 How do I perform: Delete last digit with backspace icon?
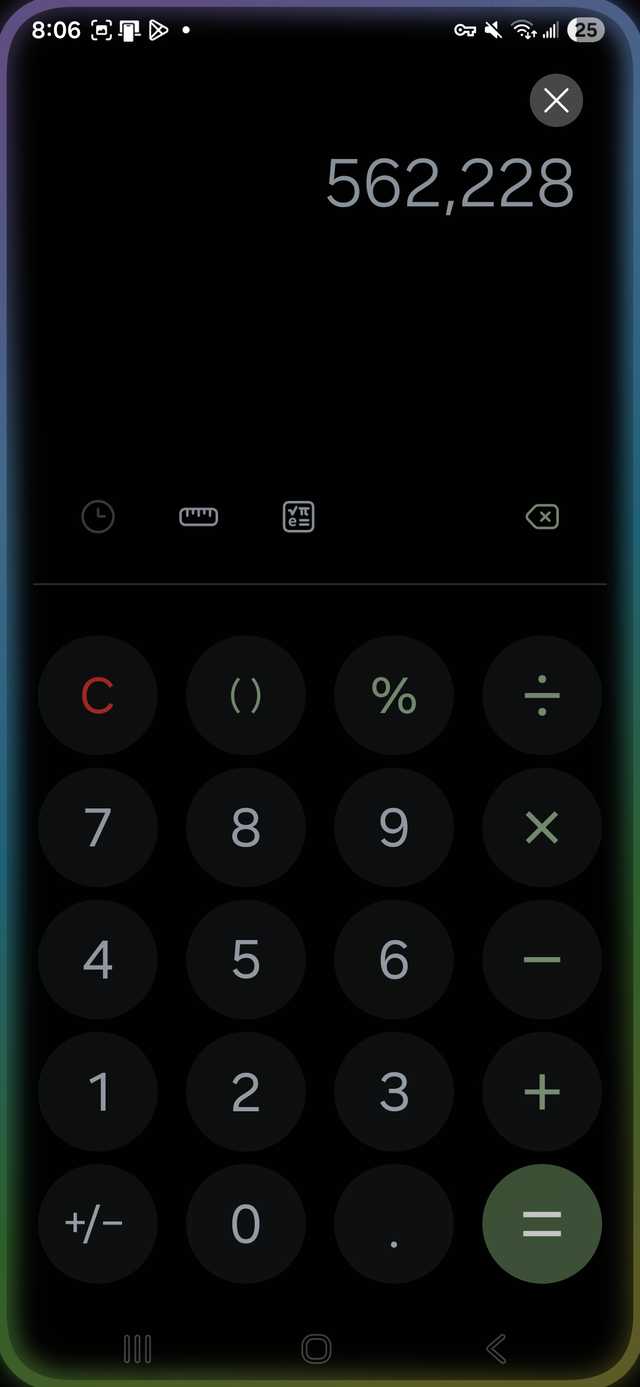point(542,517)
